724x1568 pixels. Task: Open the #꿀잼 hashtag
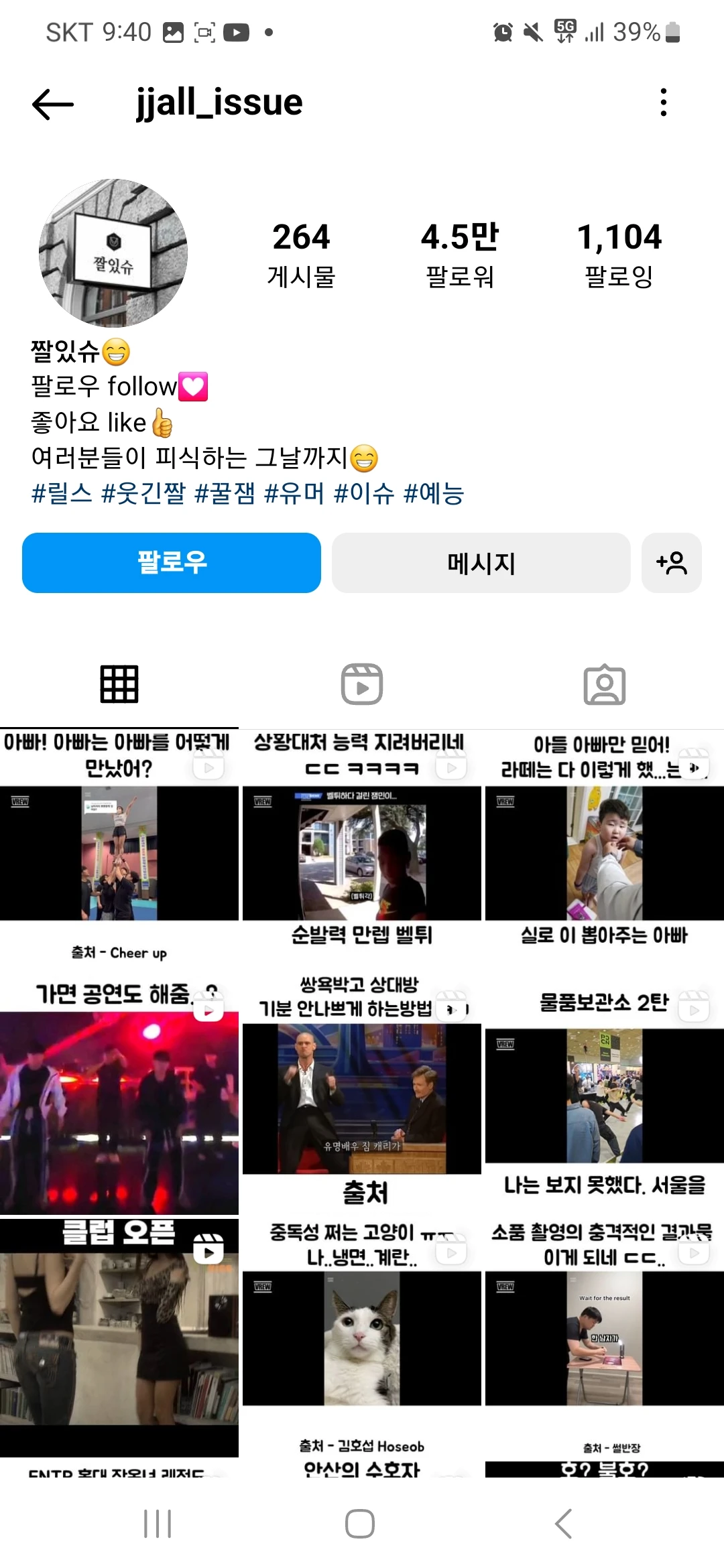point(225,494)
